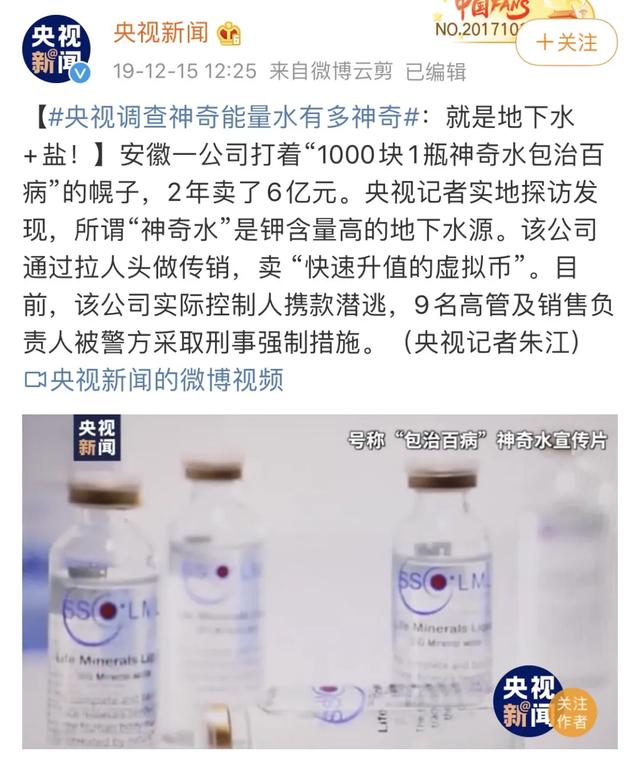This screenshot has height=769, width=640.
Task: Open the 央视新闻 username profile link
Action: point(160,33)
